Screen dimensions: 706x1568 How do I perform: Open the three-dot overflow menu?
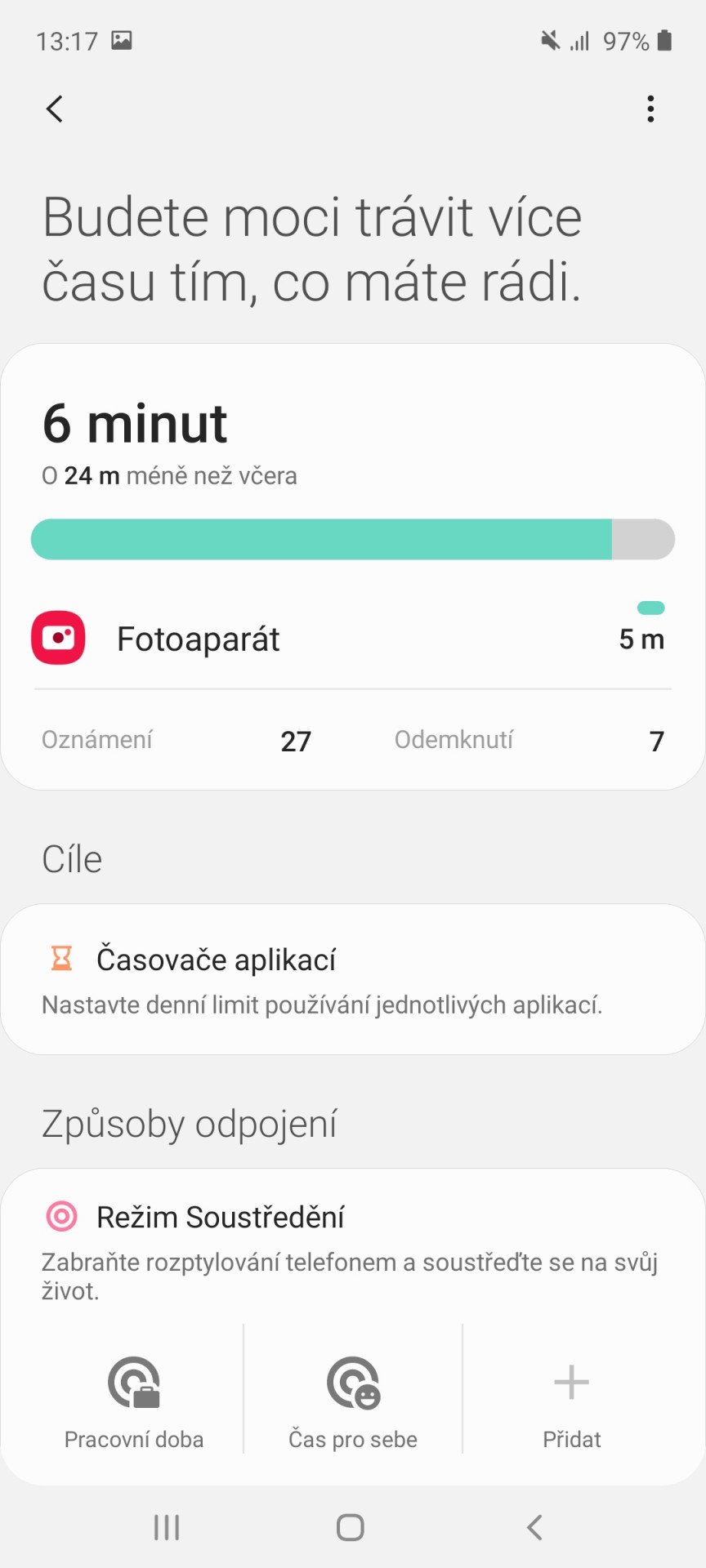[x=650, y=109]
